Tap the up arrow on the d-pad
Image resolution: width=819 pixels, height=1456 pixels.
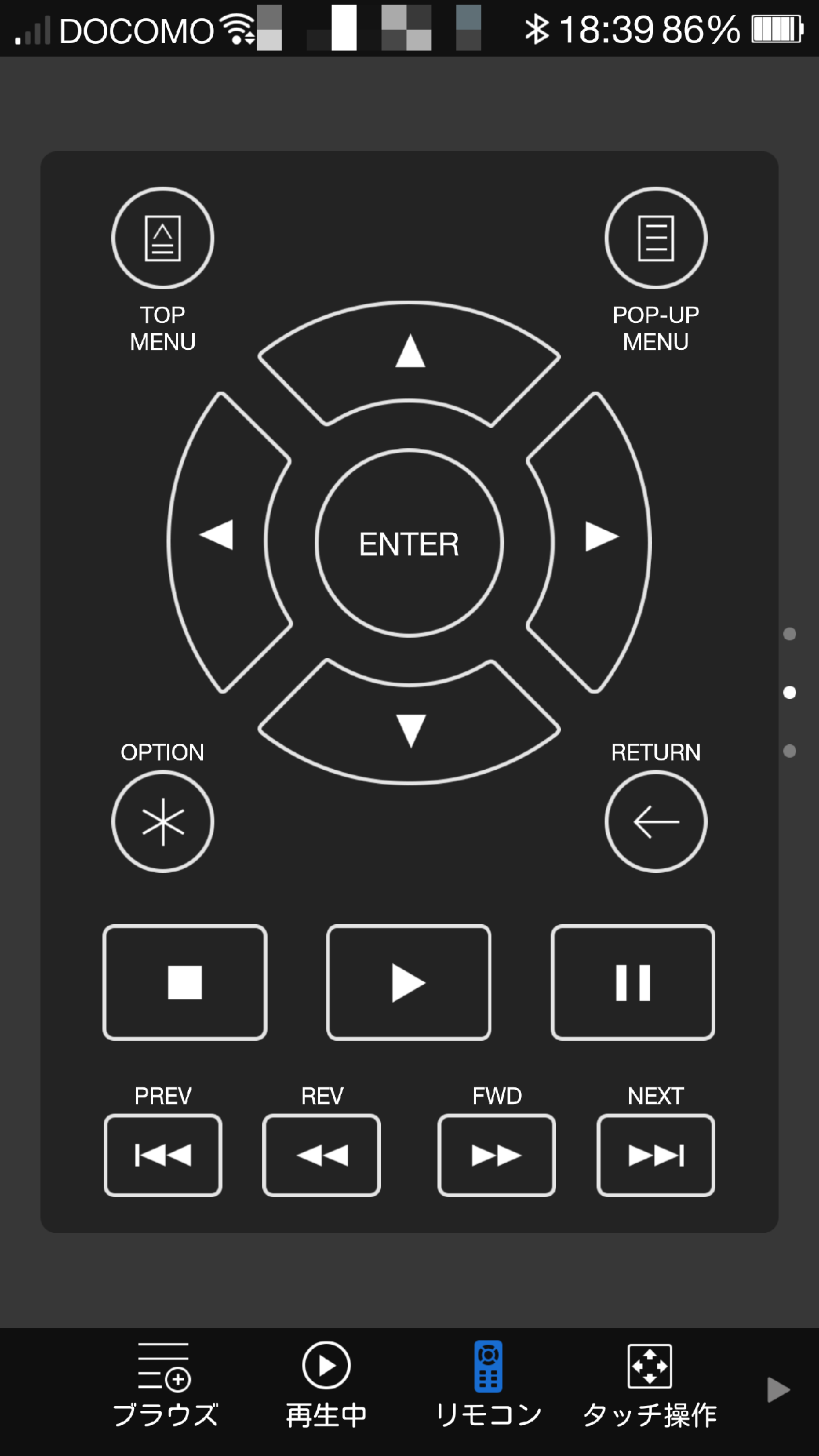click(409, 363)
